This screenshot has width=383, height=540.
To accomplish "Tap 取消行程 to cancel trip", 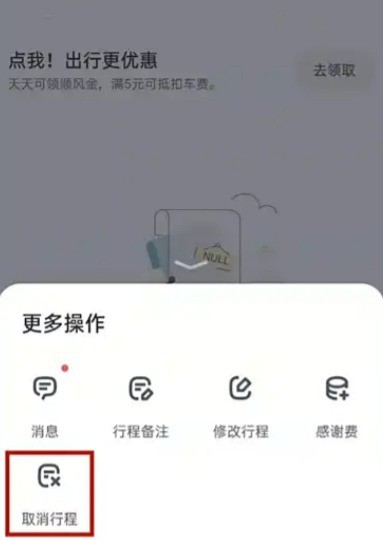I will 50,494.
